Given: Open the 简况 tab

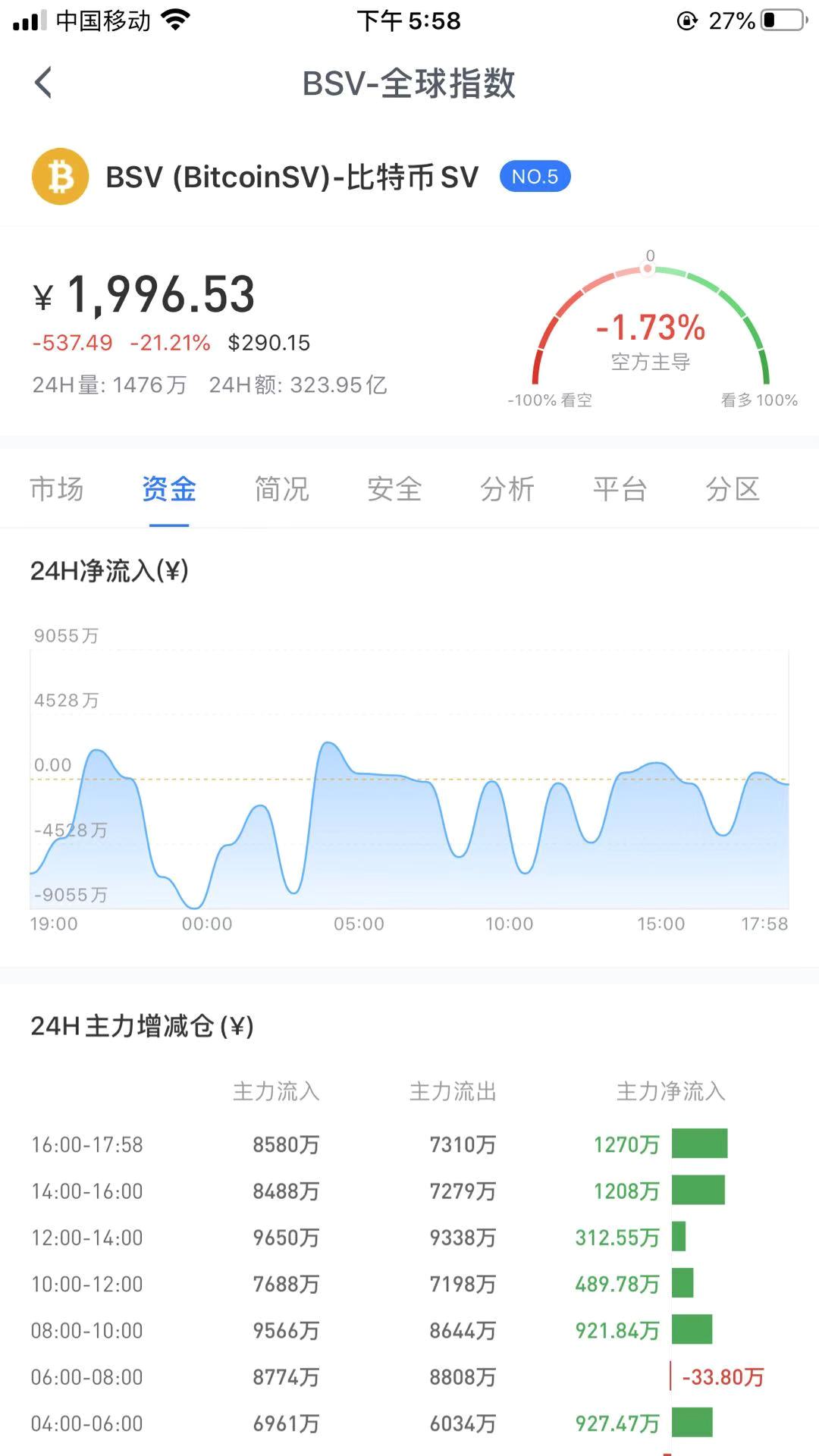Looking at the screenshot, I should tap(282, 489).
